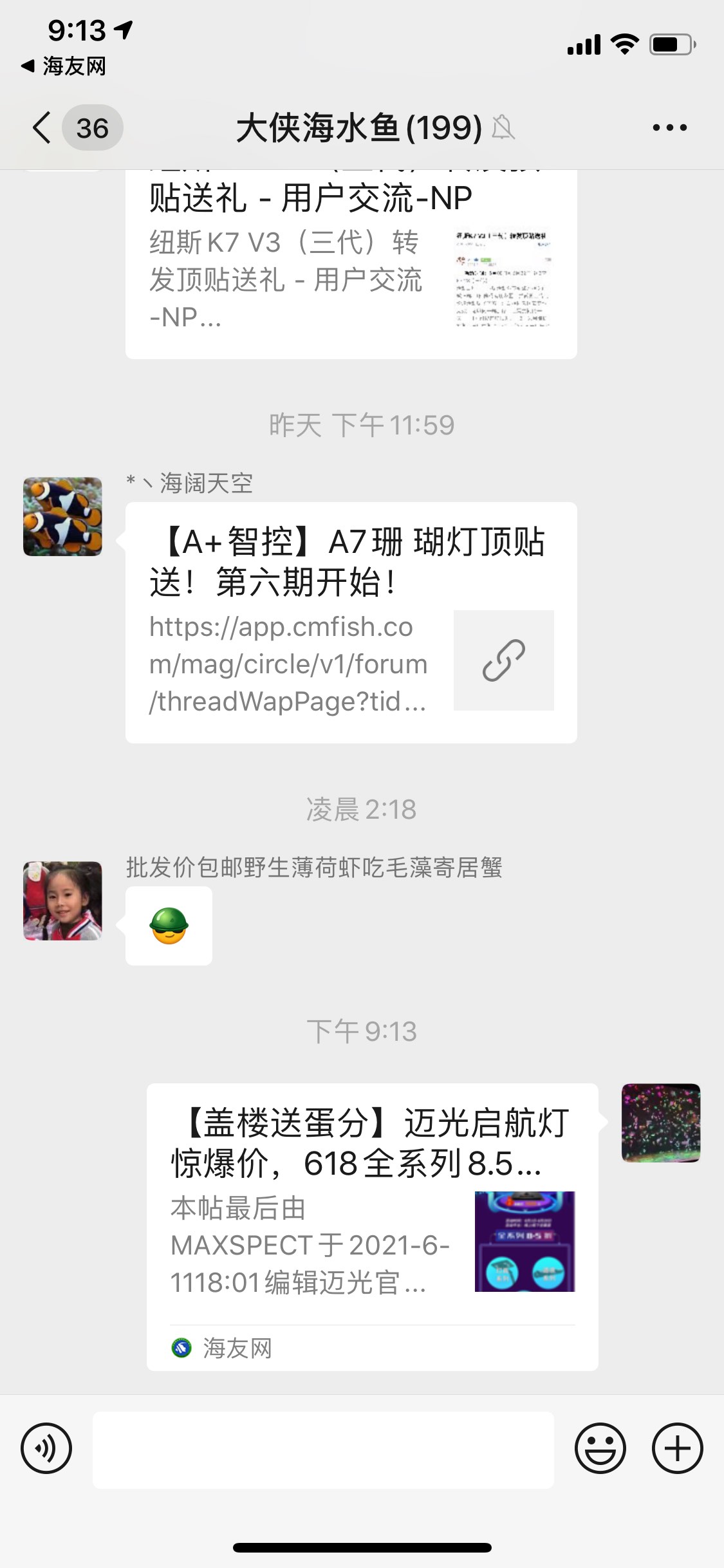The height and width of the screenshot is (1568, 724).
Task: Open the emoji sticker panel
Action: 600,1449
